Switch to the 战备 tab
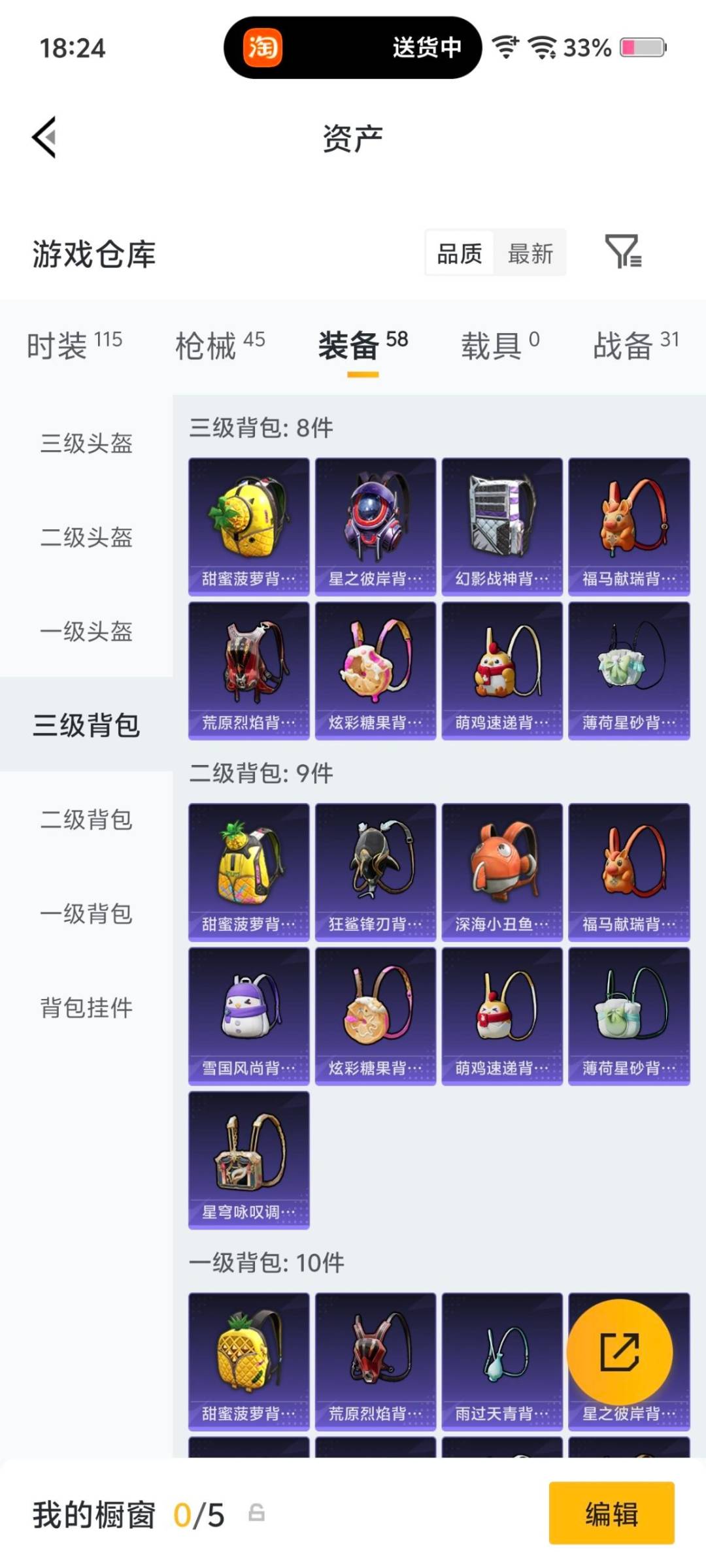The height and width of the screenshot is (1568, 706). tap(635, 345)
